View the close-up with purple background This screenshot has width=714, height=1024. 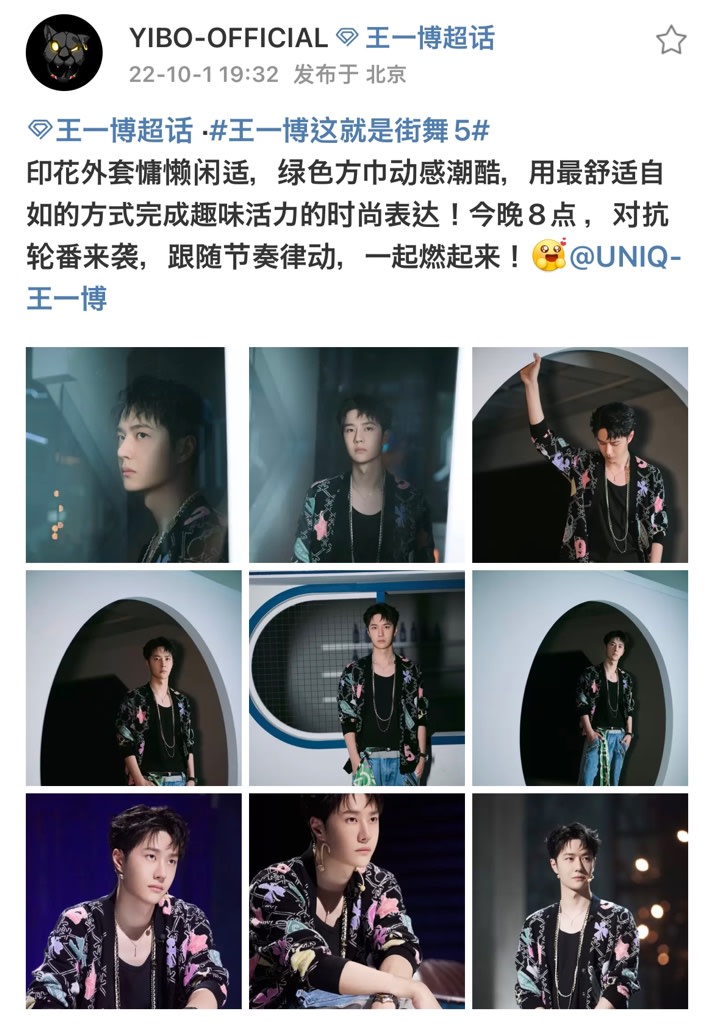133,900
